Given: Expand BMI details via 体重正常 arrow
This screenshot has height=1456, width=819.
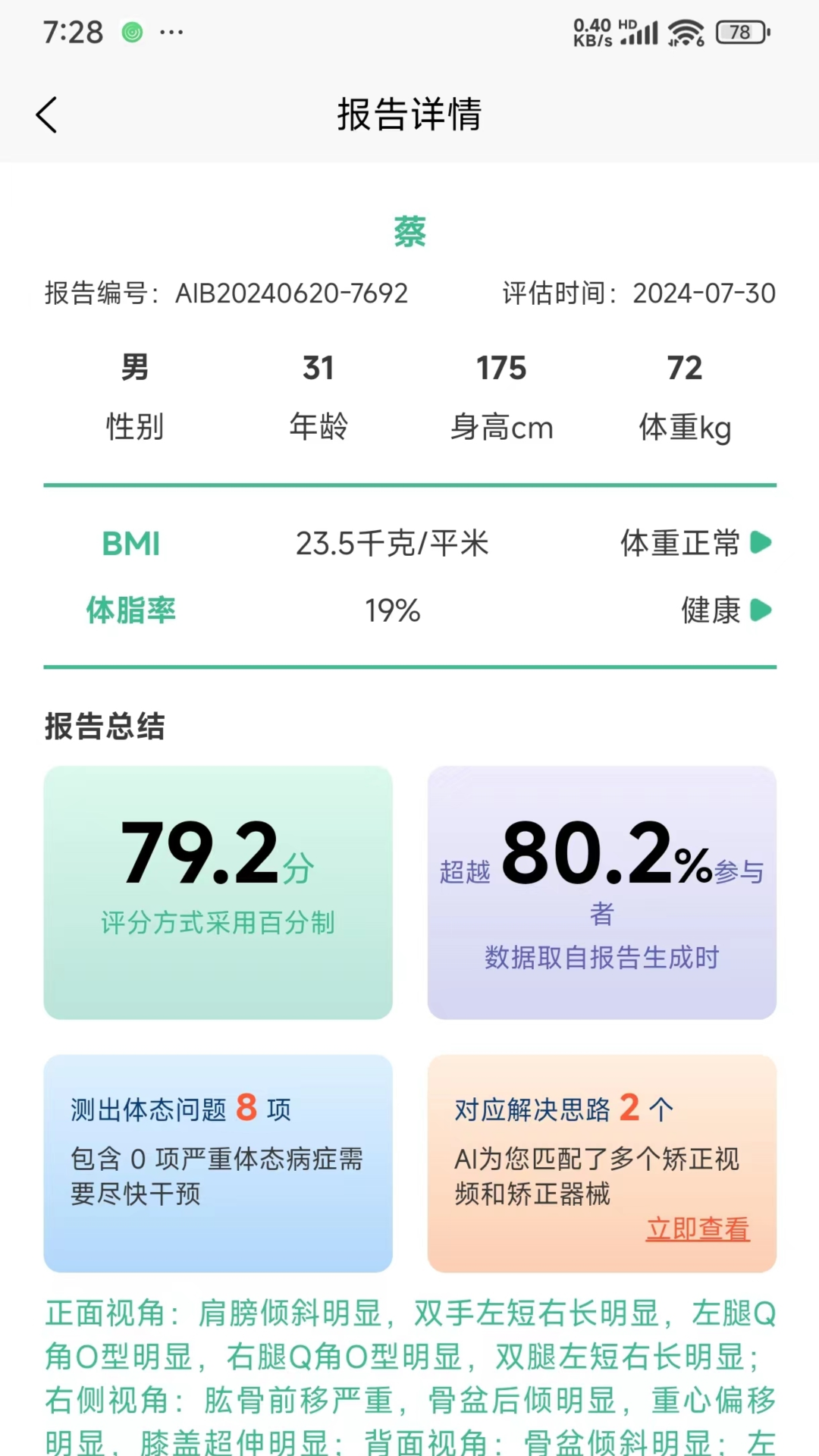Looking at the screenshot, I should coord(761,544).
